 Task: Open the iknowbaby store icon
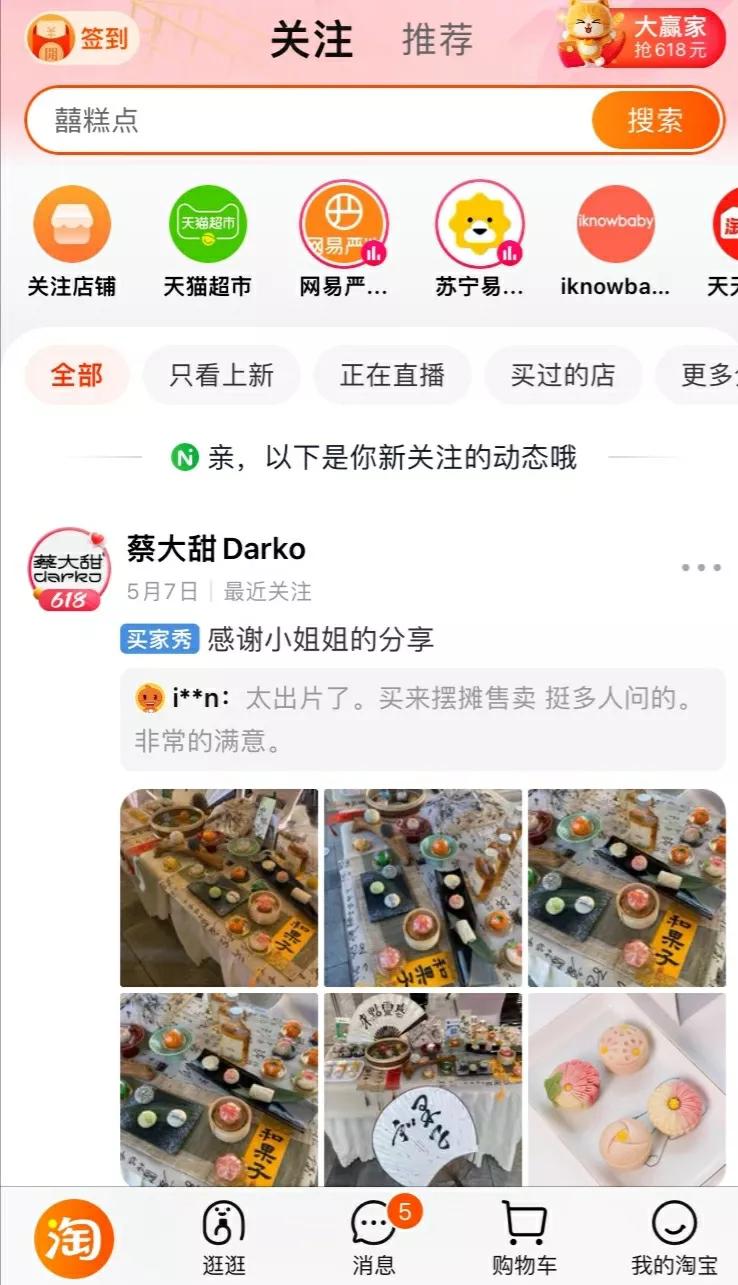pos(614,224)
